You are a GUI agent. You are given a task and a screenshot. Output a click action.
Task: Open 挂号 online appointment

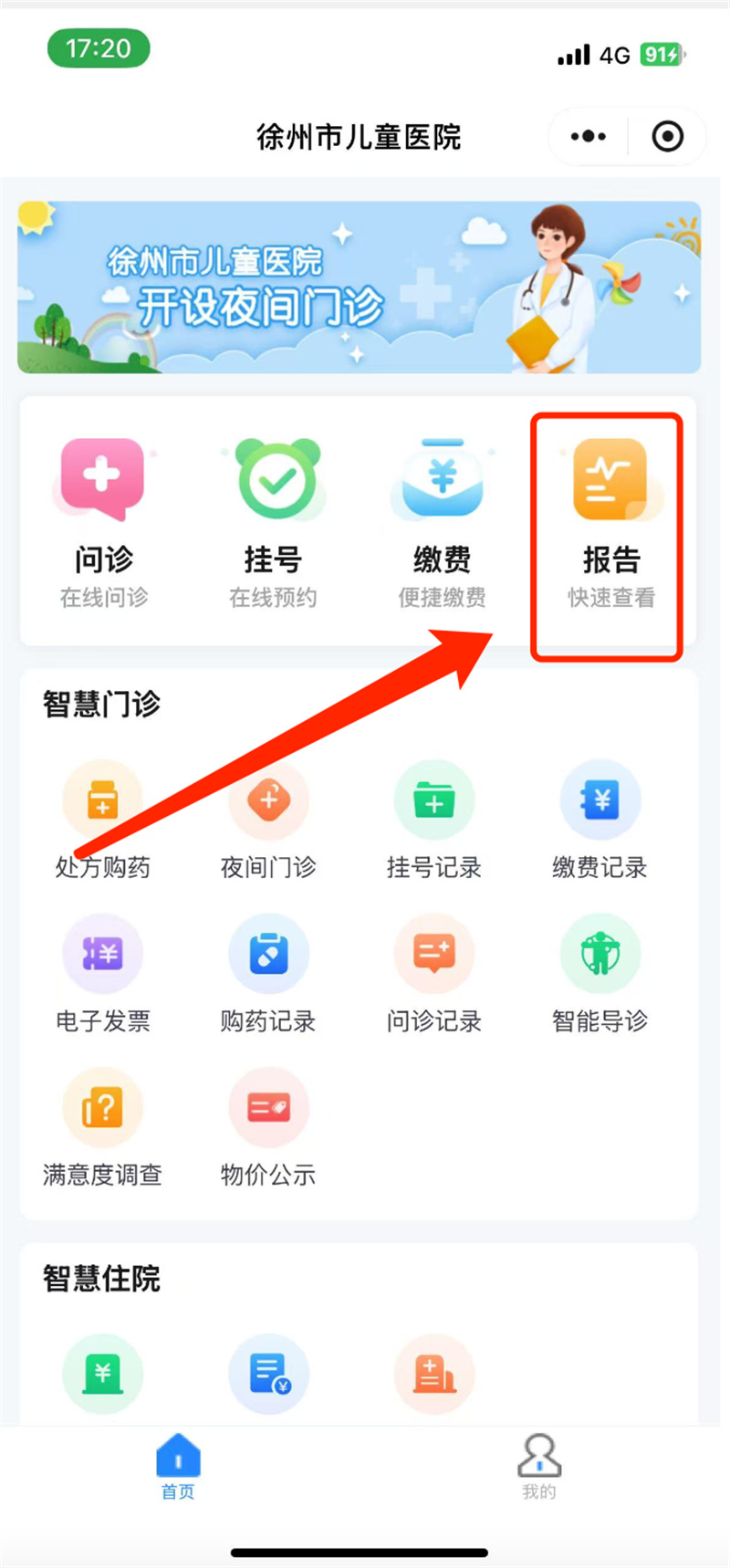coord(273,520)
